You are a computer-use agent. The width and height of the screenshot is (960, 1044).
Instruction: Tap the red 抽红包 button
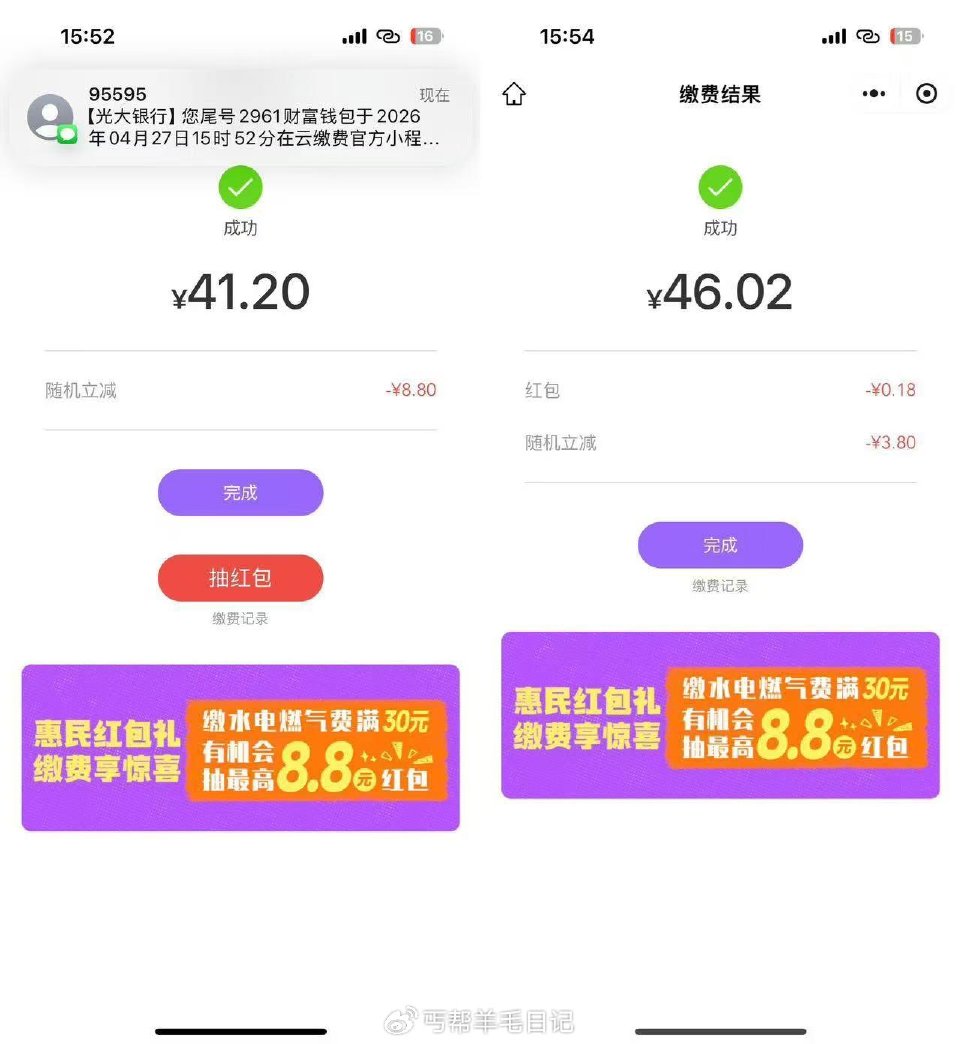pyautogui.click(x=240, y=578)
